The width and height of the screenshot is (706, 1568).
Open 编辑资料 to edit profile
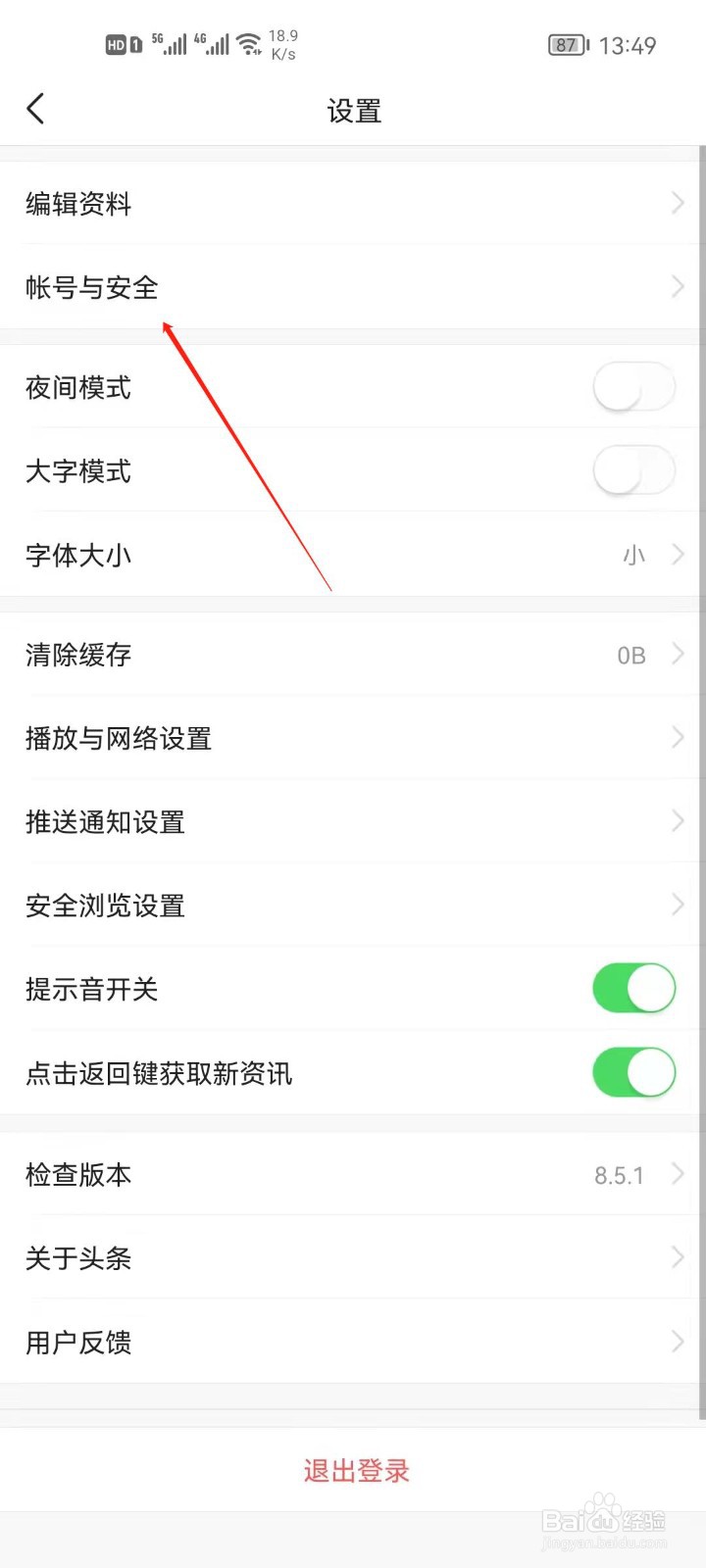(x=353, y=203)
